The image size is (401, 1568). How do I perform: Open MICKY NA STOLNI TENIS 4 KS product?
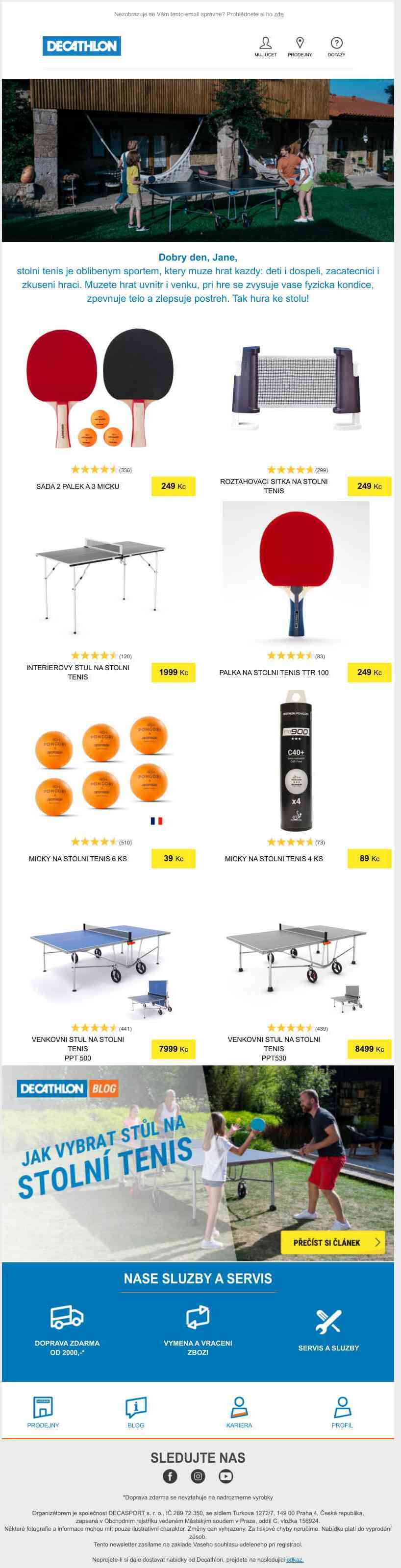click(296, 761)
